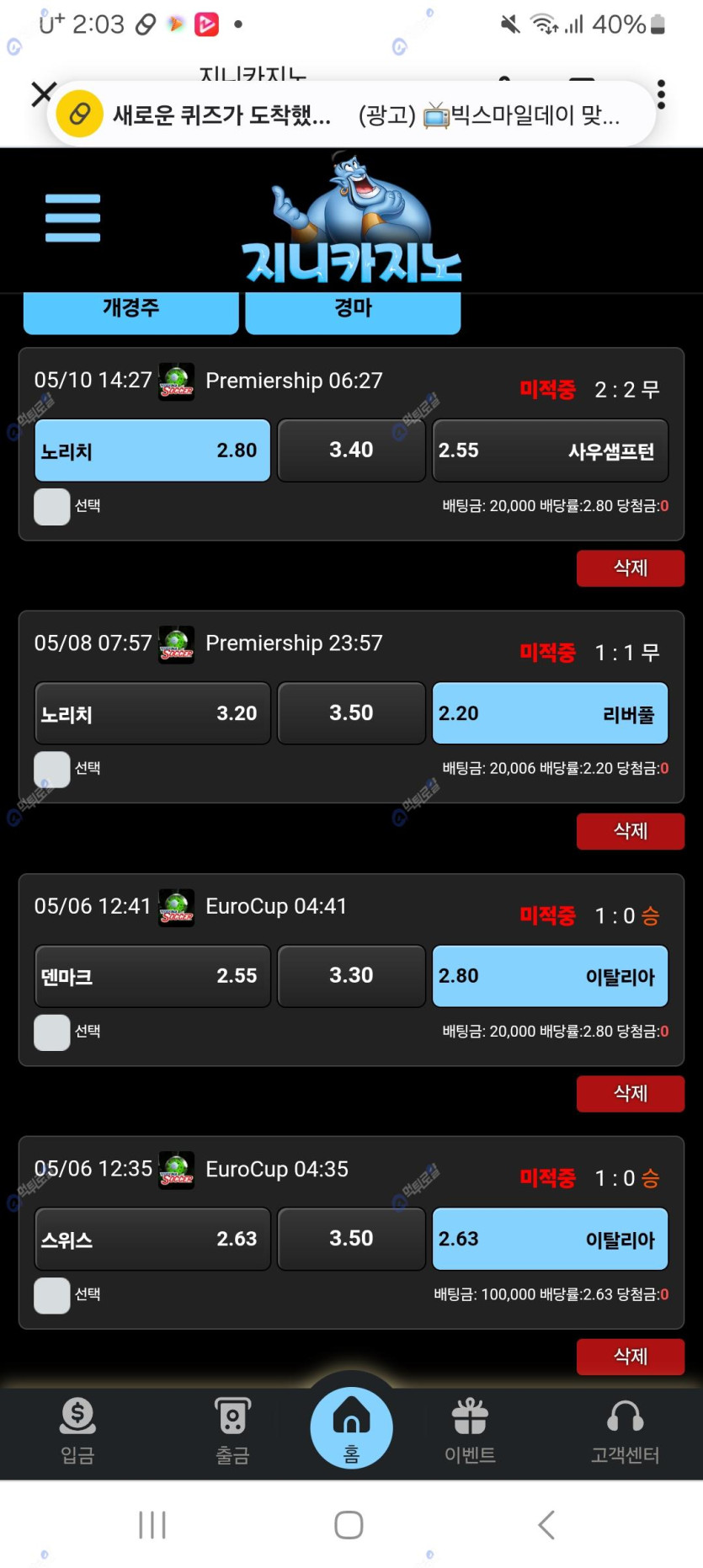Delete the 05/06 12:41 EuroCup bet
This screenshot has width=703, height=1568.
click(630, 1094)
